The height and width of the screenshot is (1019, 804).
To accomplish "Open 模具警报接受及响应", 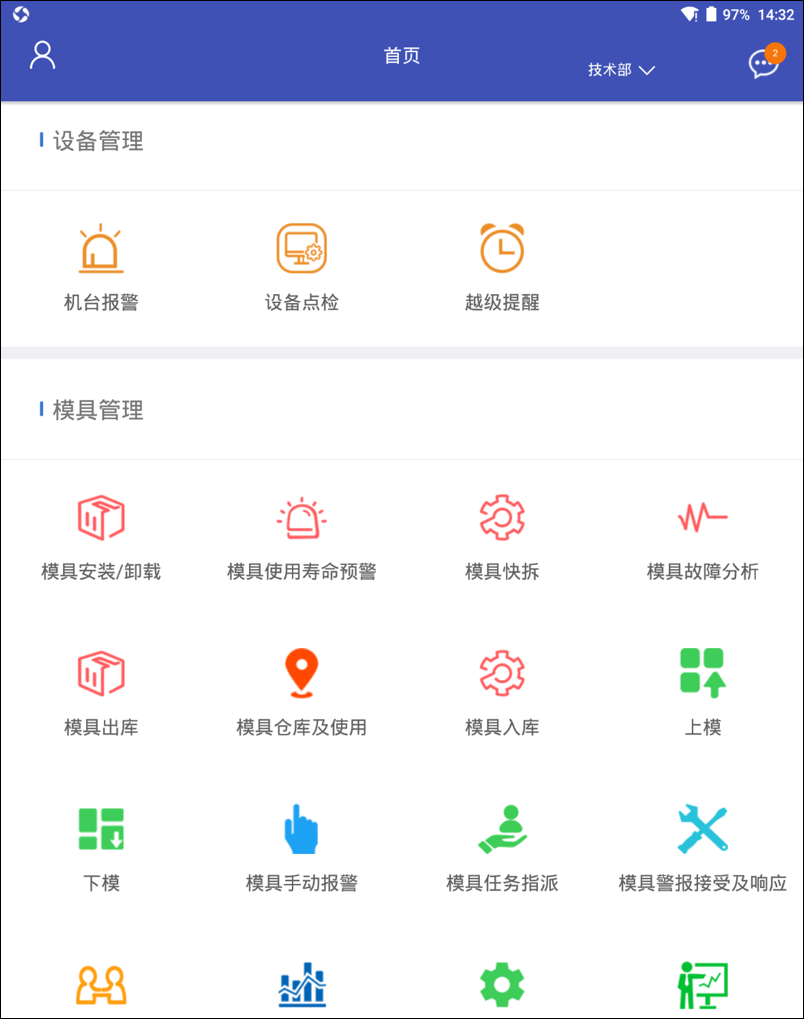I will pos(702,848).
